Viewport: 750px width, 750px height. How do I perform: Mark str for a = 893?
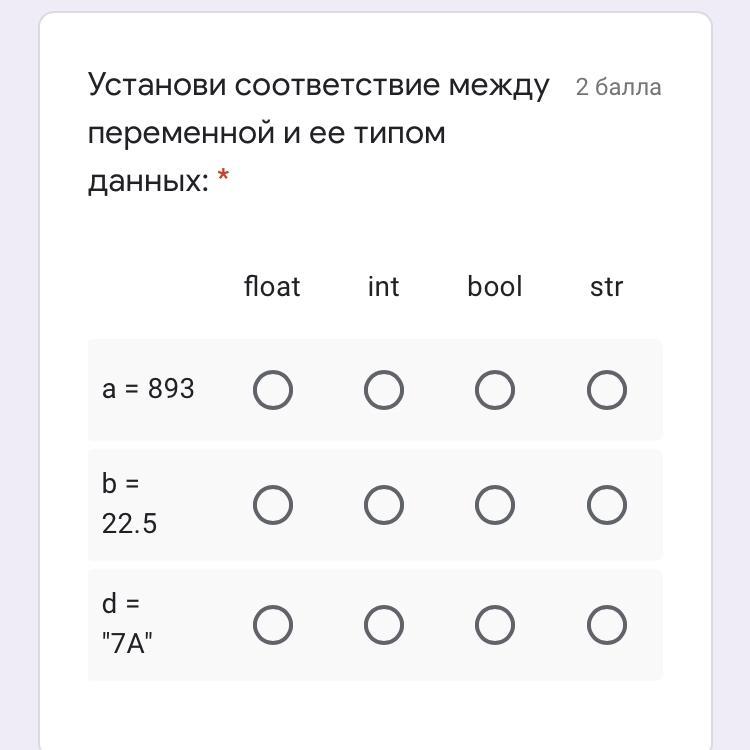click(x=607, y=390)
